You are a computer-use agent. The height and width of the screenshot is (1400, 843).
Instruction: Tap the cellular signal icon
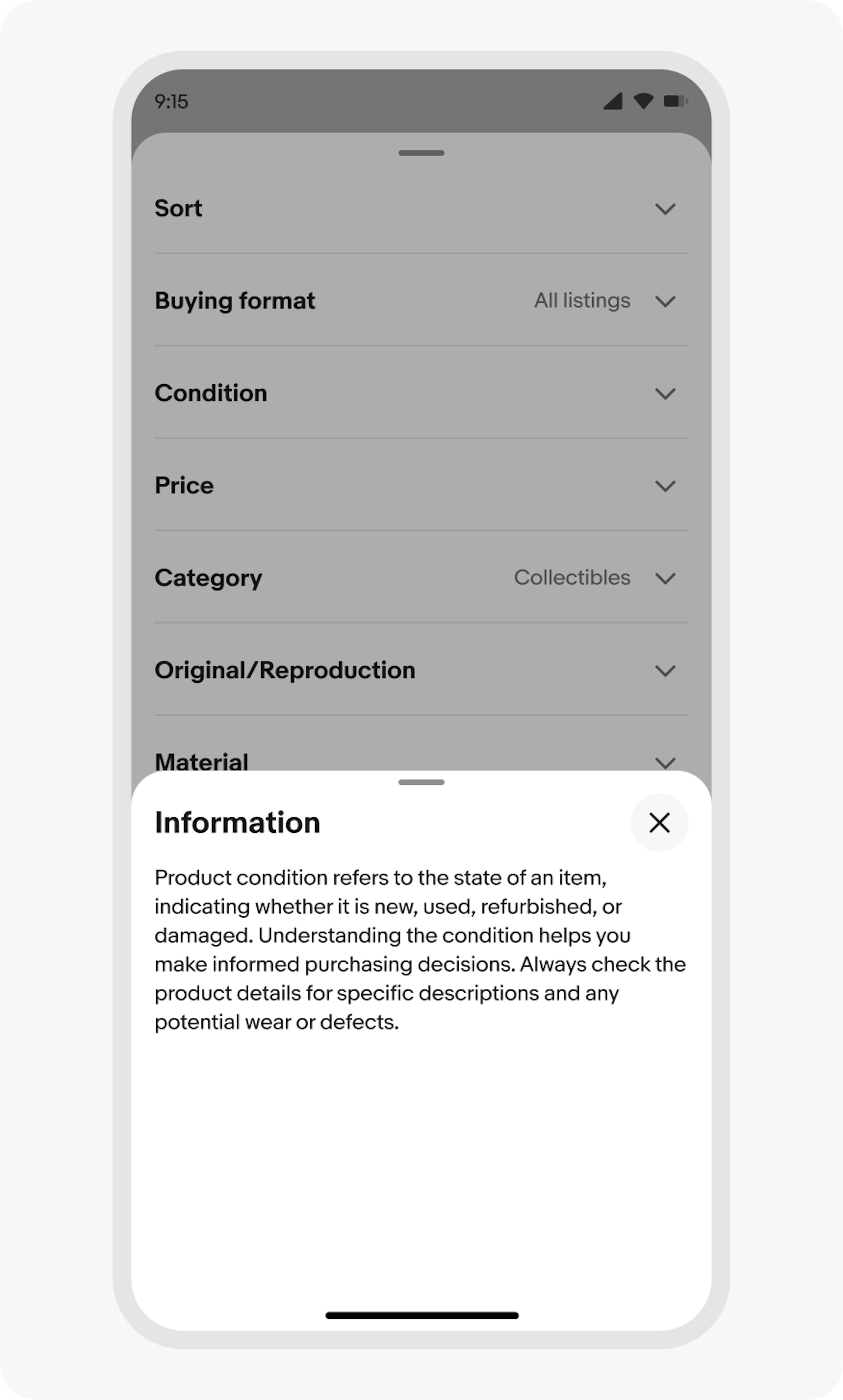click(x=612, y=101)
